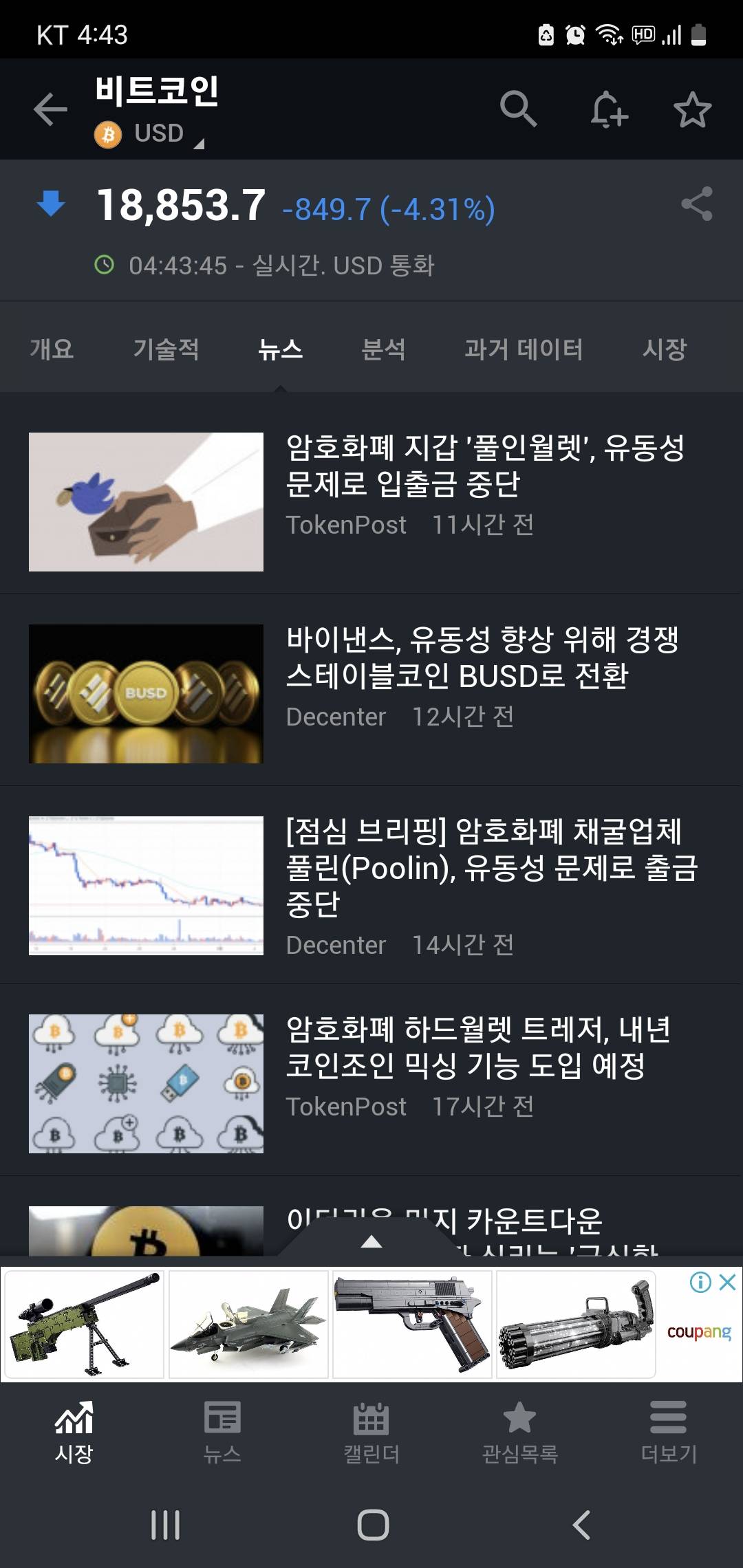This screenshot has width=743, height=1568.
Task: Switch to the 개요 tab
Action: pos(52,349)
